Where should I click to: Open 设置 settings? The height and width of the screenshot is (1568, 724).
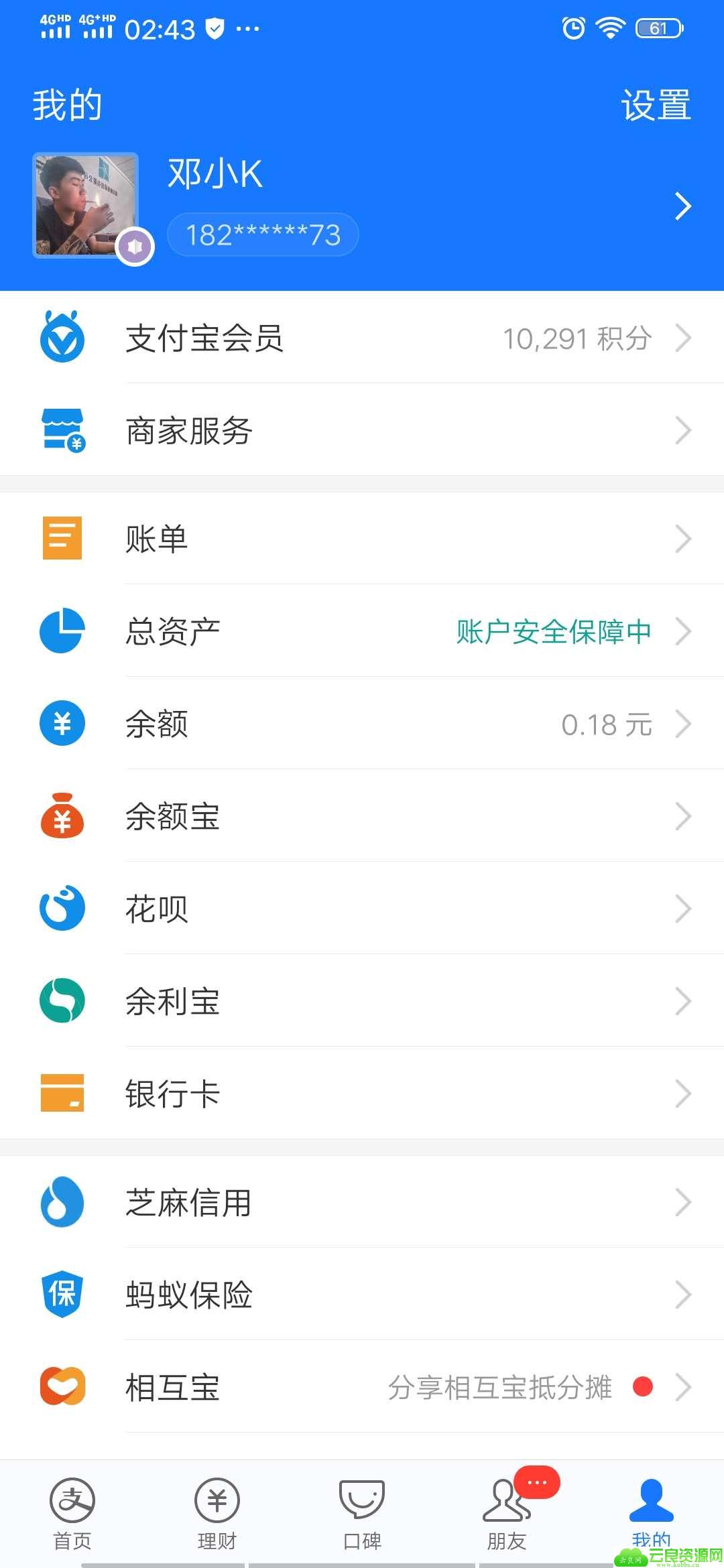[x=655, y=105]
